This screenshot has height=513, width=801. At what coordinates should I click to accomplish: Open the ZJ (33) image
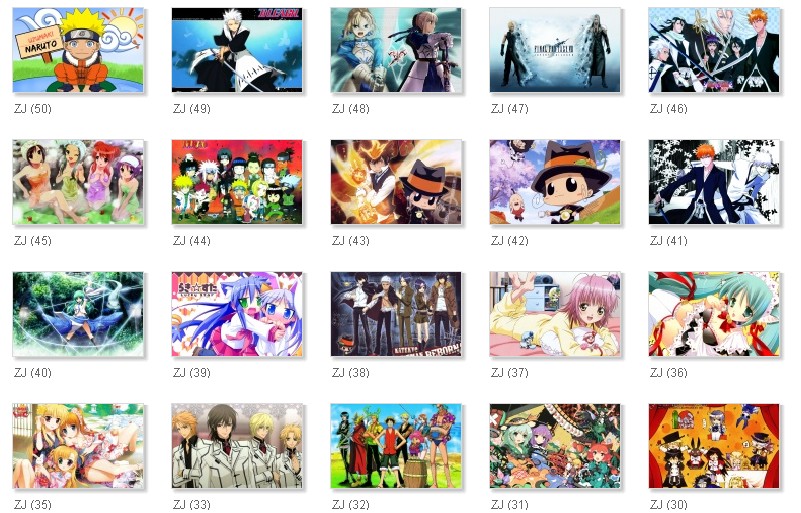coord(237,446)
